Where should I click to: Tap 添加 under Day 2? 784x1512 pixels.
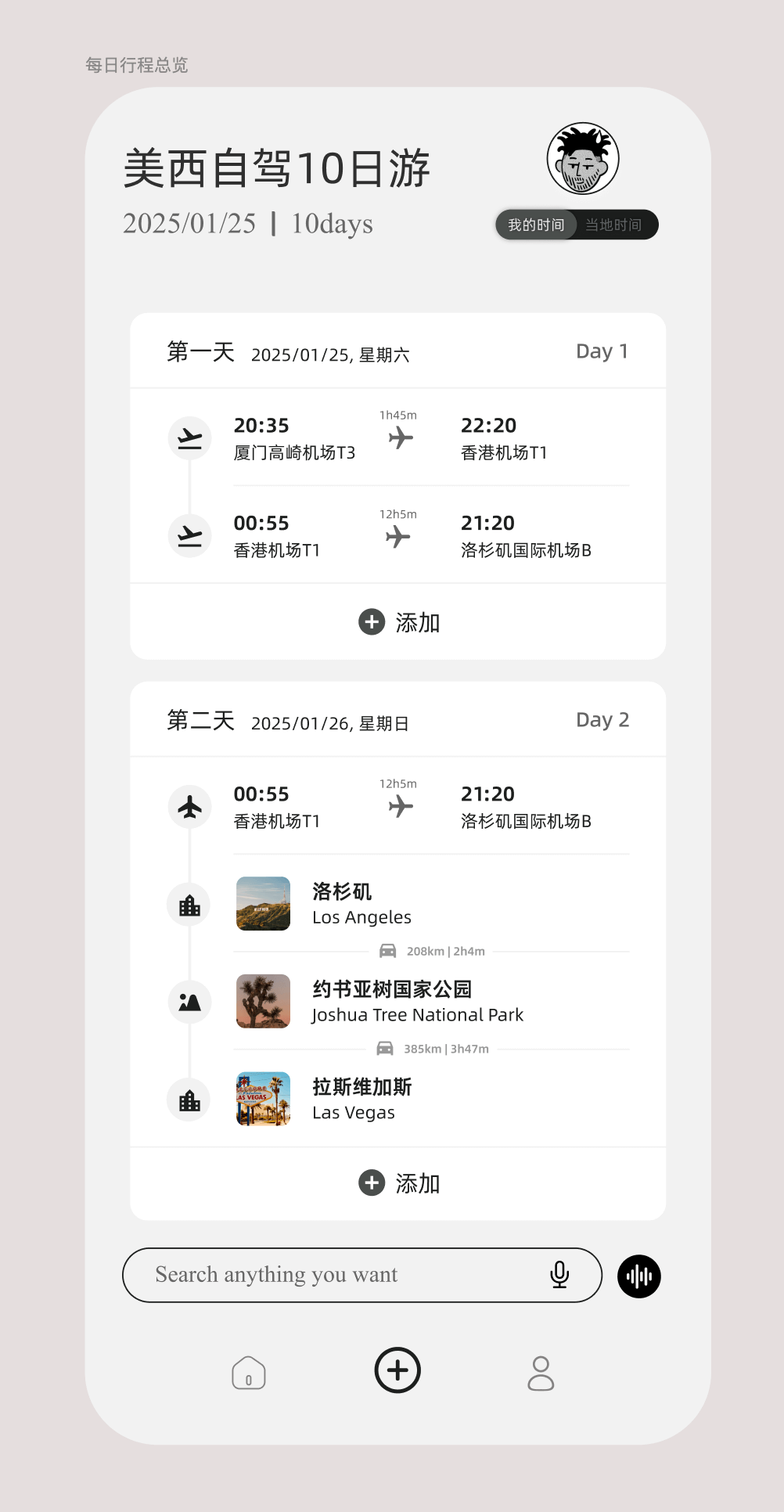[398, 1183]
